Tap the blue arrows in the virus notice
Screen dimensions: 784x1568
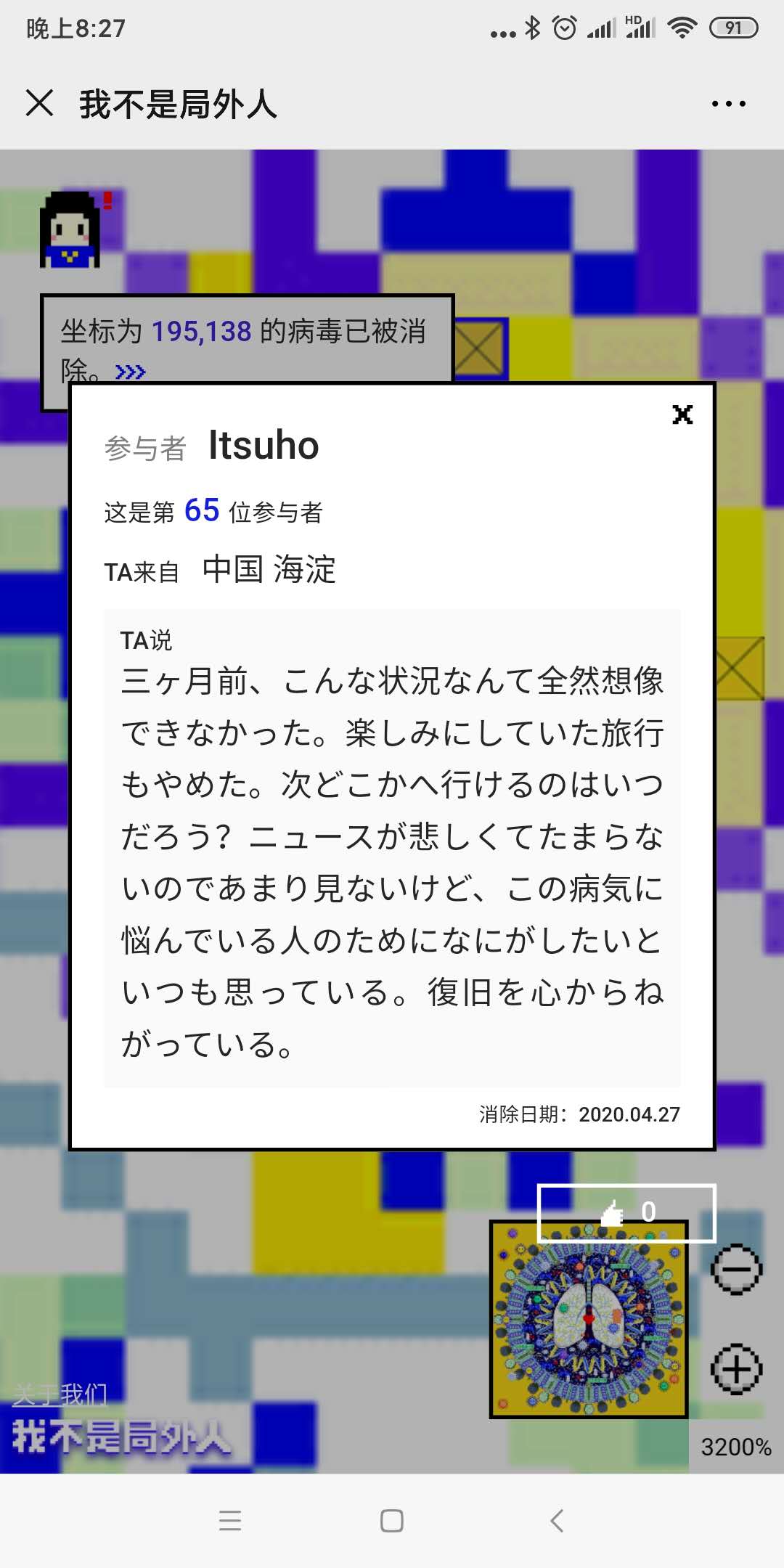131,372
